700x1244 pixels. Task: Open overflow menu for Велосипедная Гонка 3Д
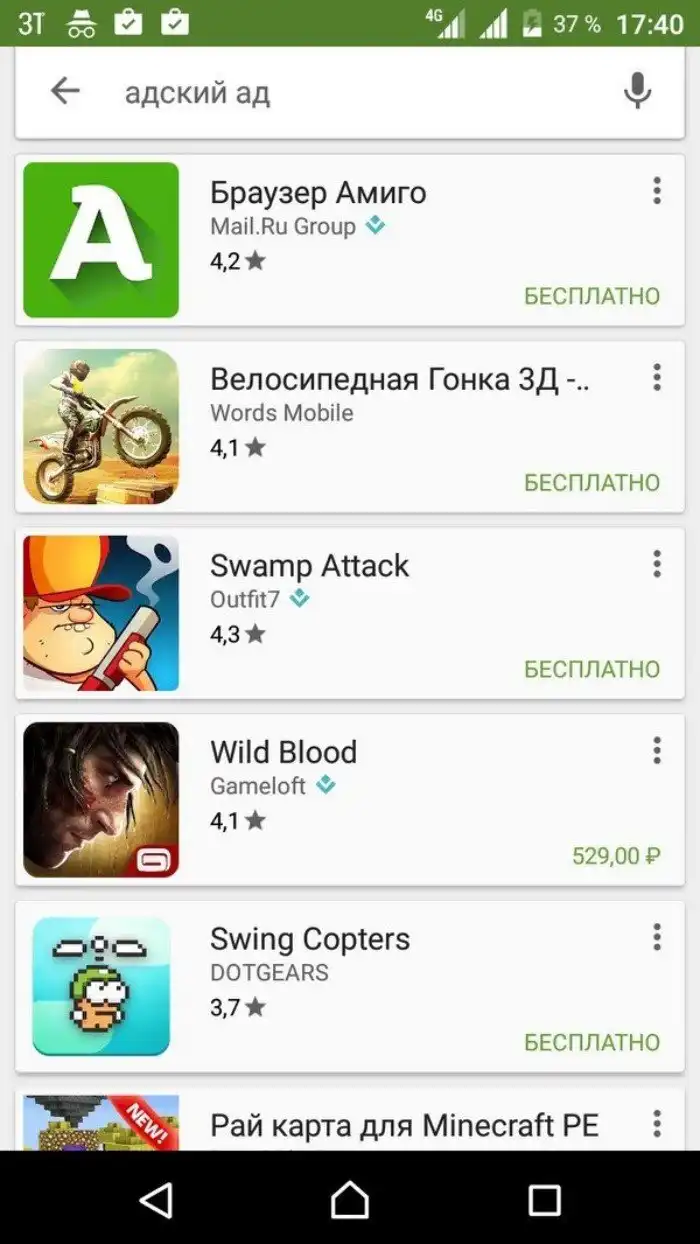(x=657, y=378)
